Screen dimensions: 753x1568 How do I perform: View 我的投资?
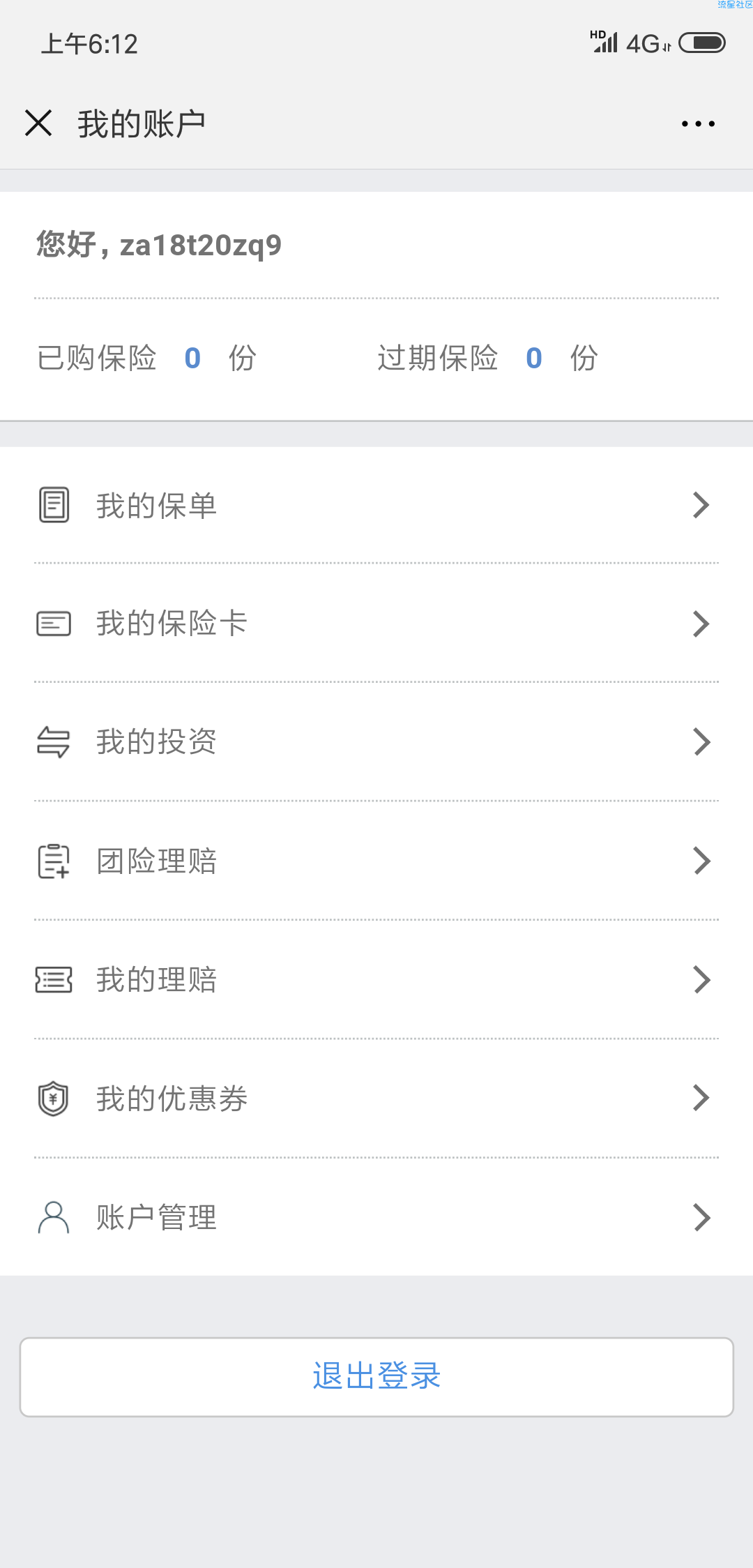[x=376, y=741]
